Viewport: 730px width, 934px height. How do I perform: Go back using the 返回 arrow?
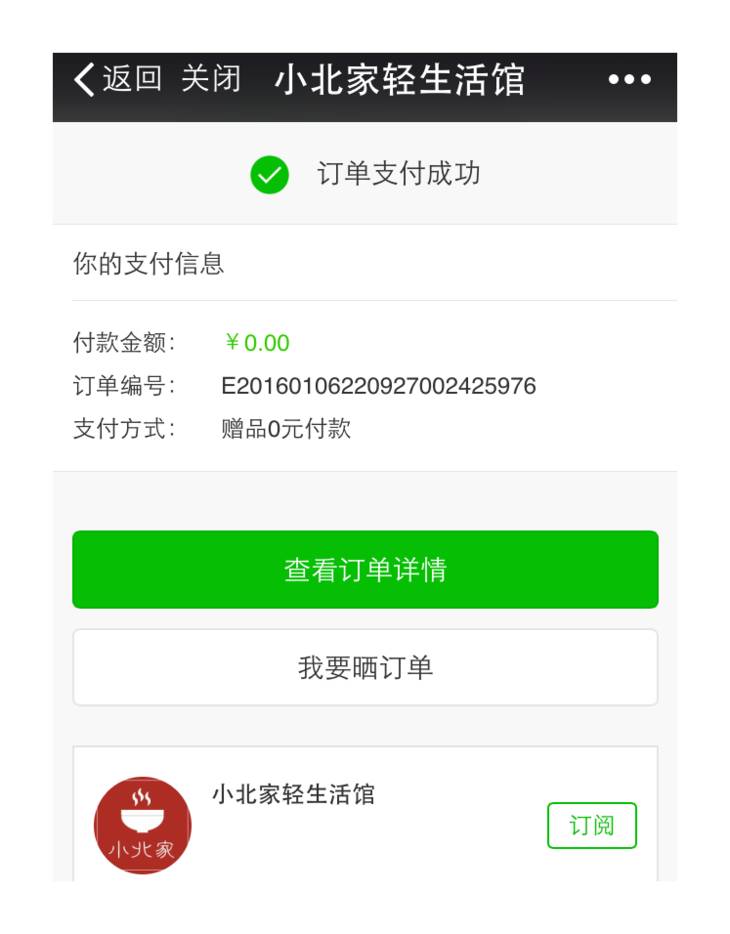pos(117,79)
